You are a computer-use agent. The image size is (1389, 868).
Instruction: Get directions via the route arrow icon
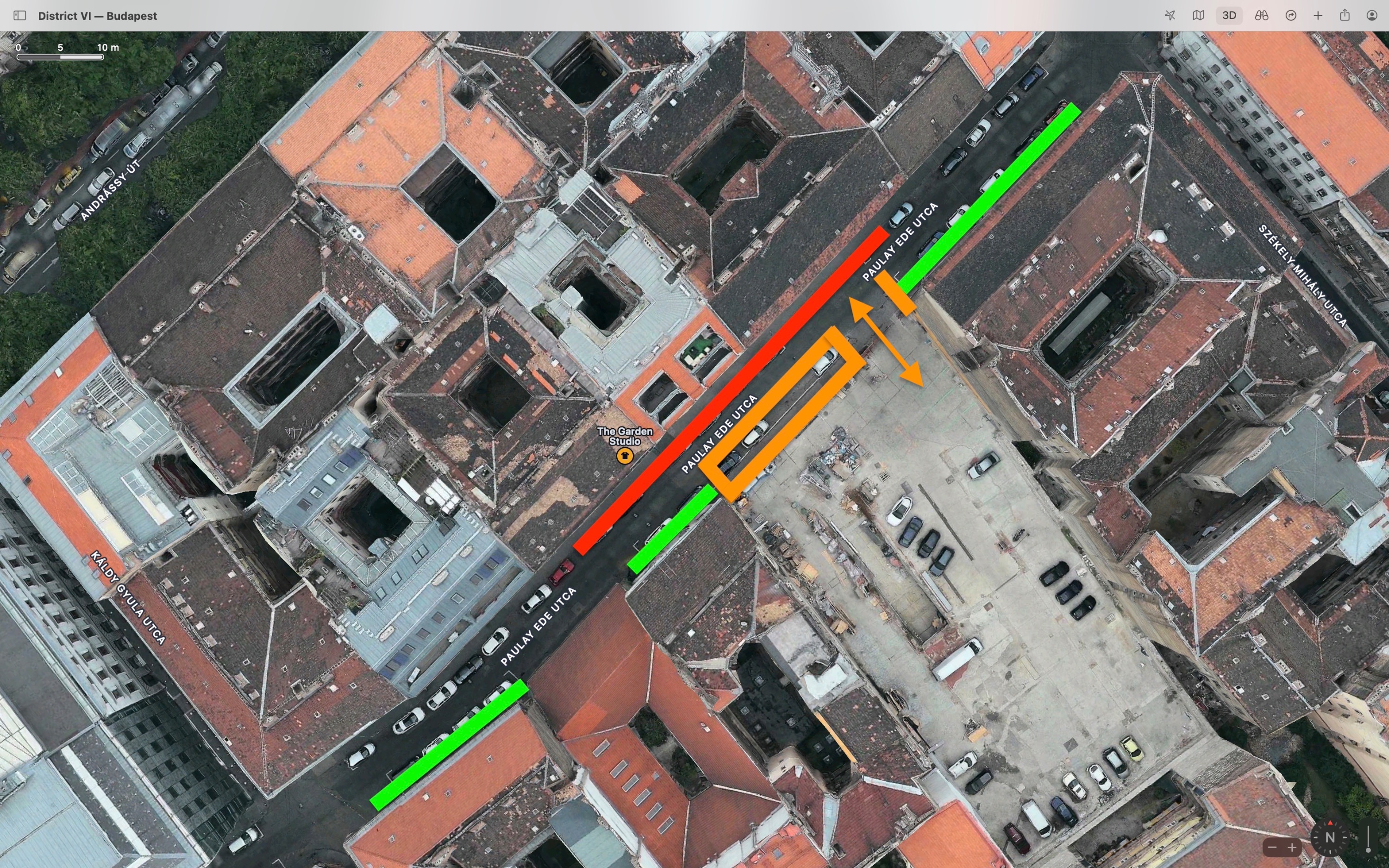(1291, 15)
